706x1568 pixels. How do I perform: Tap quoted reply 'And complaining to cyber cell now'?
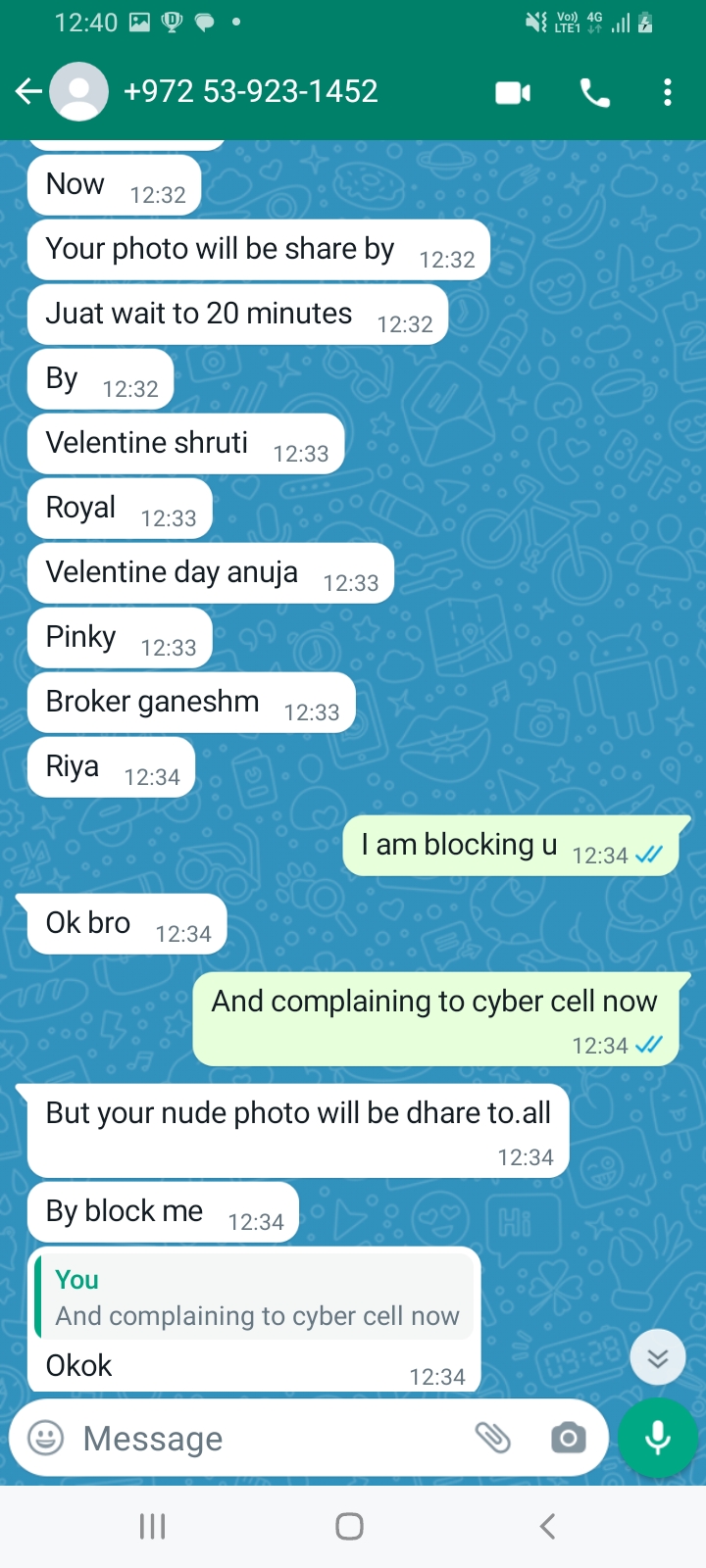(x=255, y=1298)
